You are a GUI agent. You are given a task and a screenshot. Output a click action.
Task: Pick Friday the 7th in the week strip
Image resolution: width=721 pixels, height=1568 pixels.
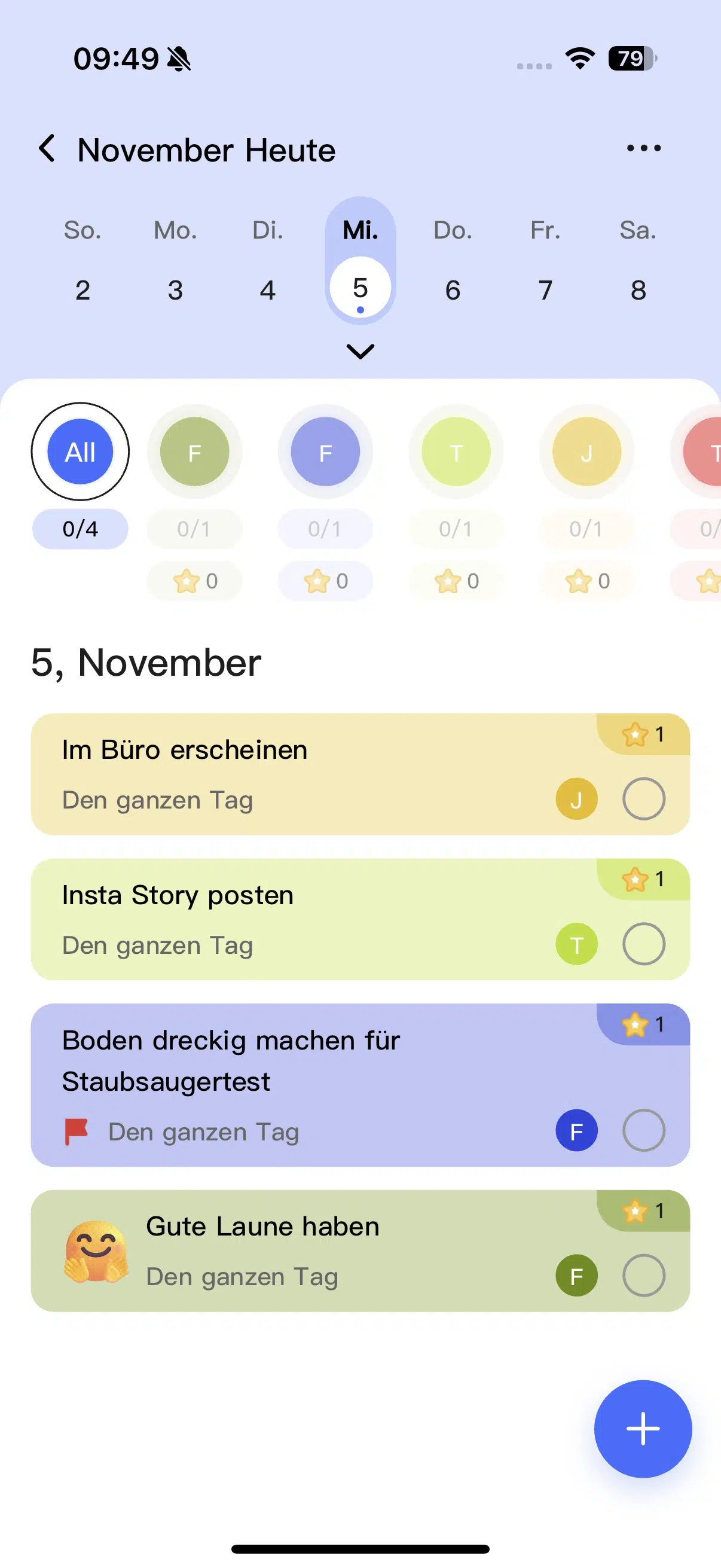point(545,289)
